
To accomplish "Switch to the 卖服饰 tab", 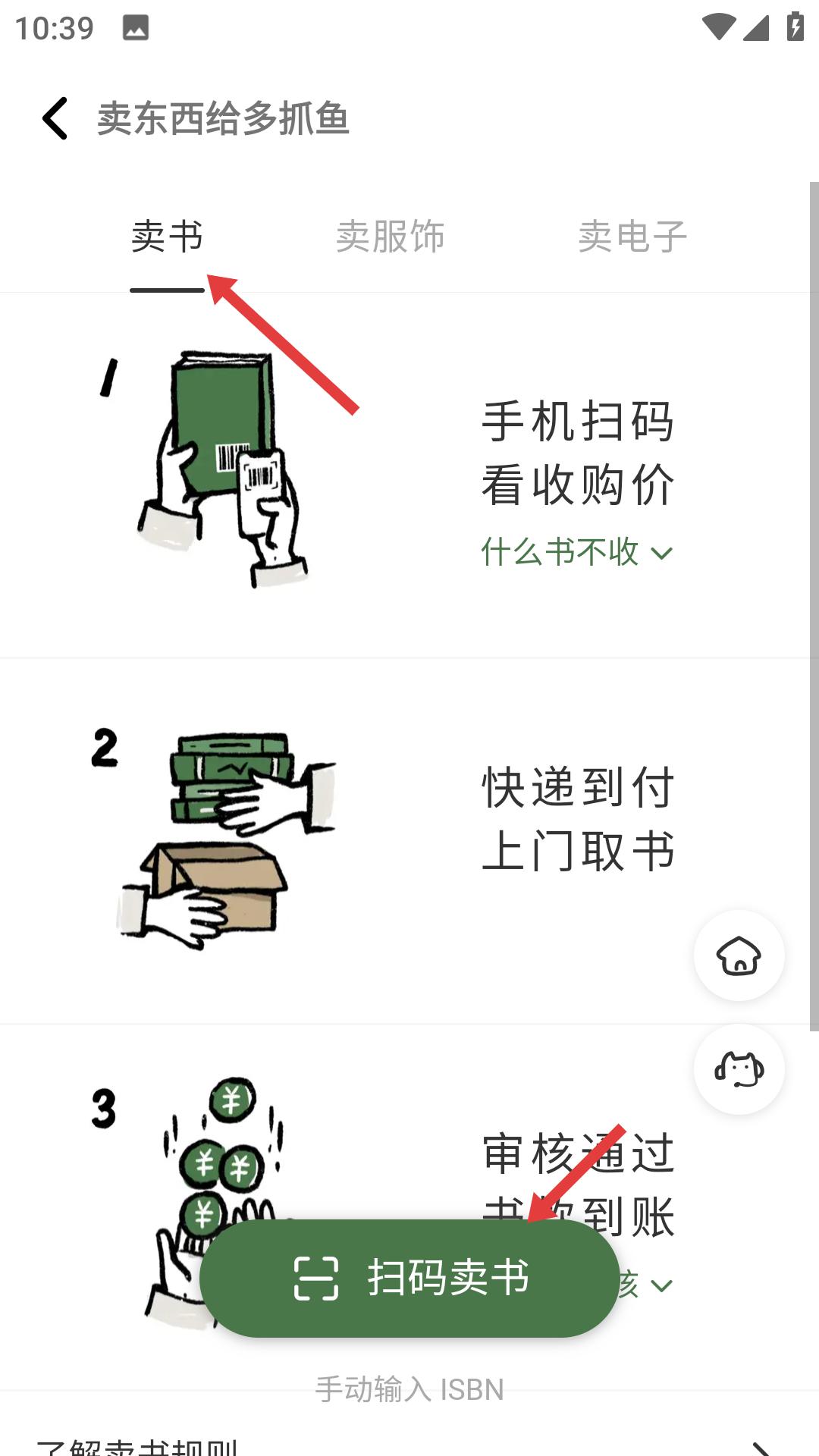I will pyautogui.click(x=391, y=237).
